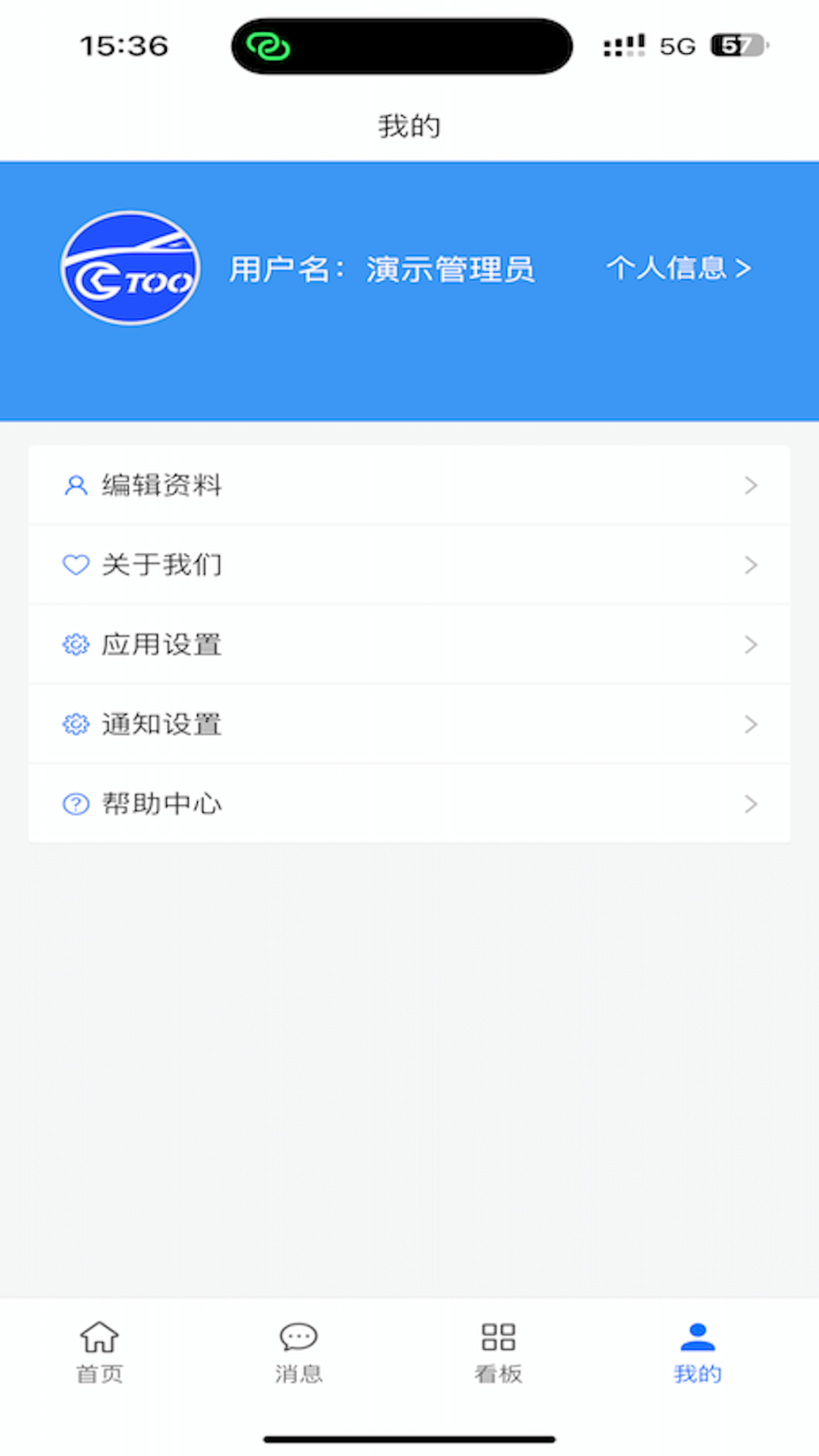Select the home icon in bottom navigation
Viewport: 819px width, 1456px height.
(x=99, y=1337)
